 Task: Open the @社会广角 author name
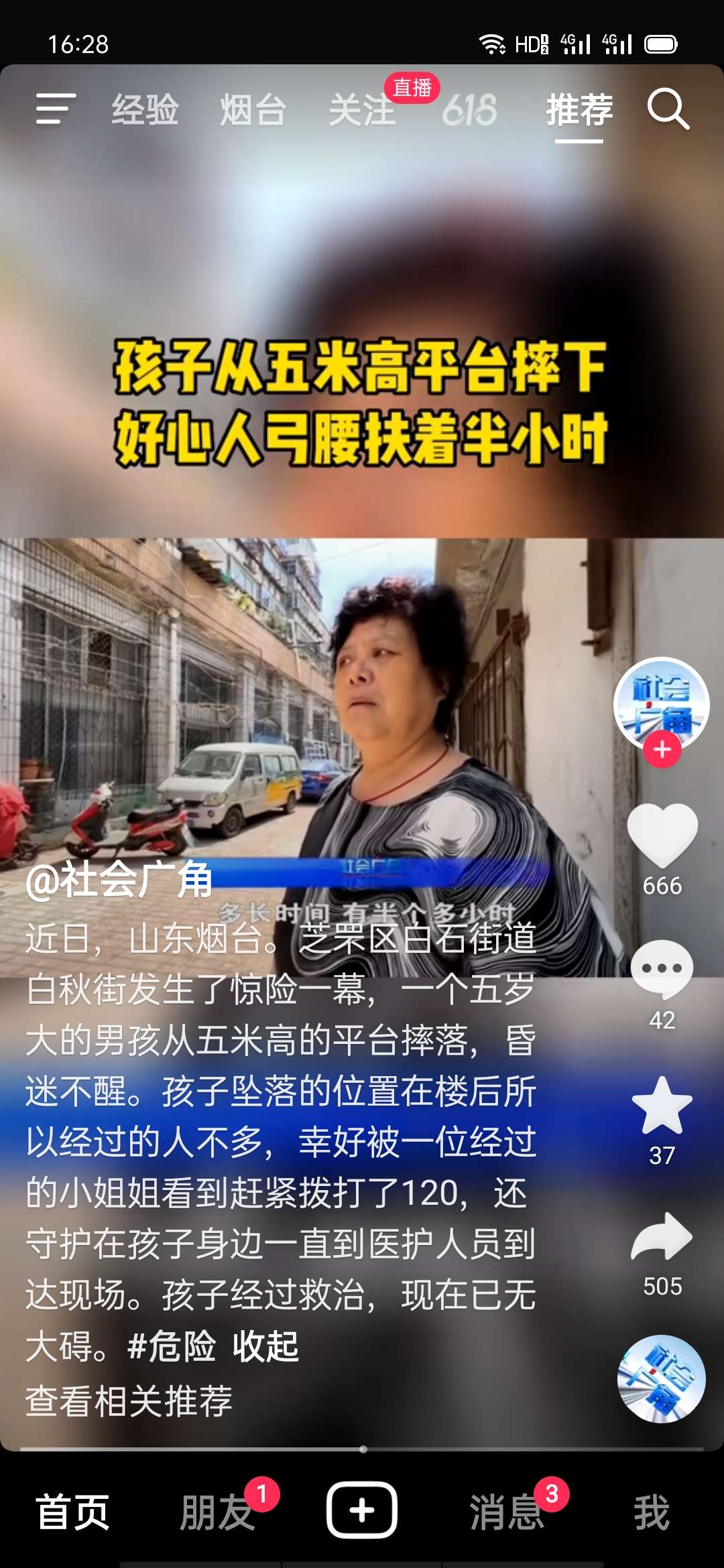click(119, 880)
